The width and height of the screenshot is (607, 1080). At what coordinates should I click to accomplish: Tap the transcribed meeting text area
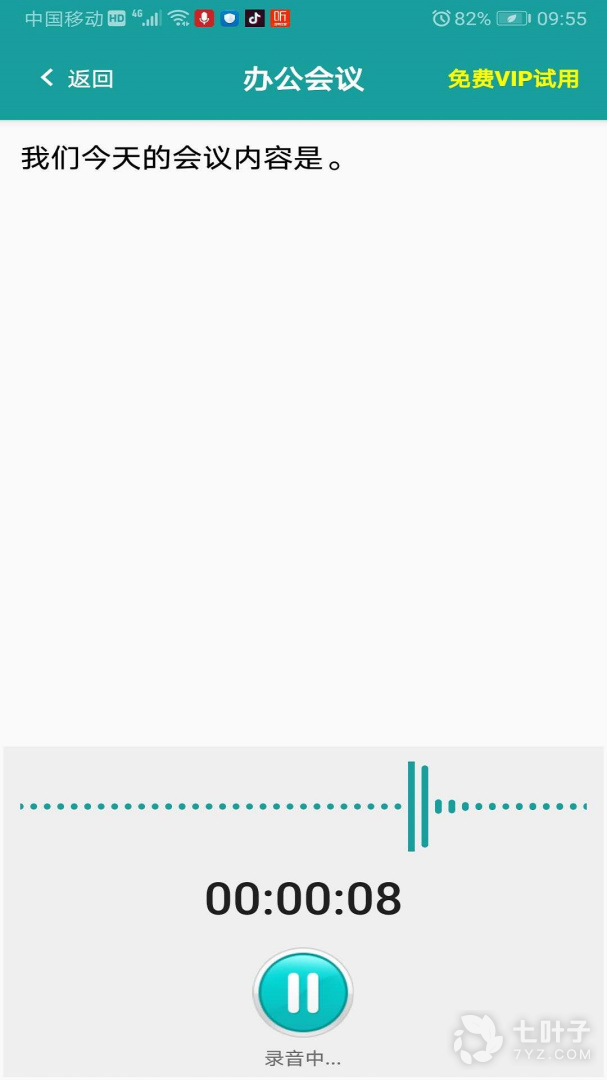click(x=303, y=434)
